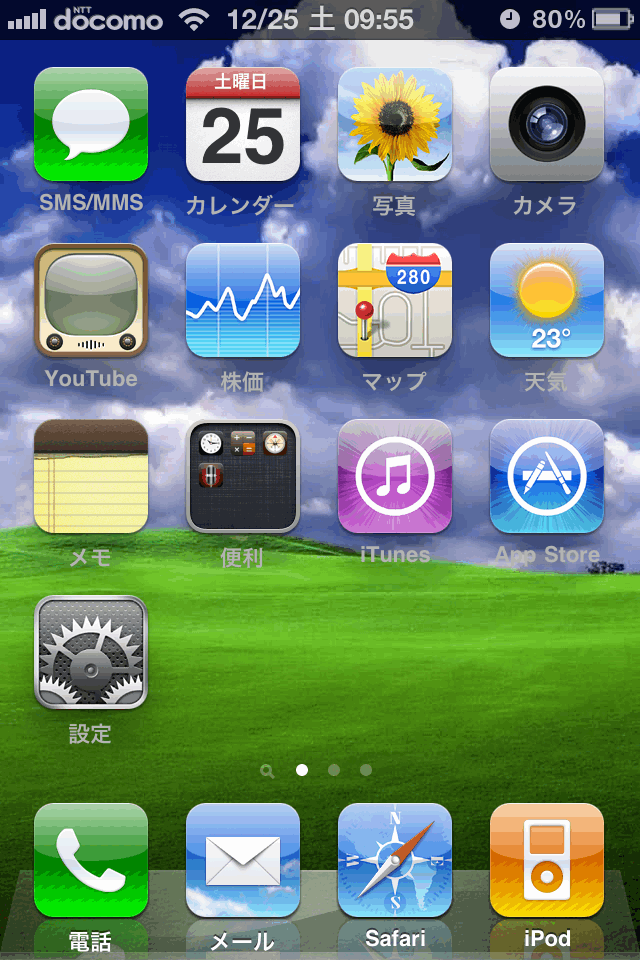Open the マップ maps app
This screenshot has width=640, height=960.
395,301
